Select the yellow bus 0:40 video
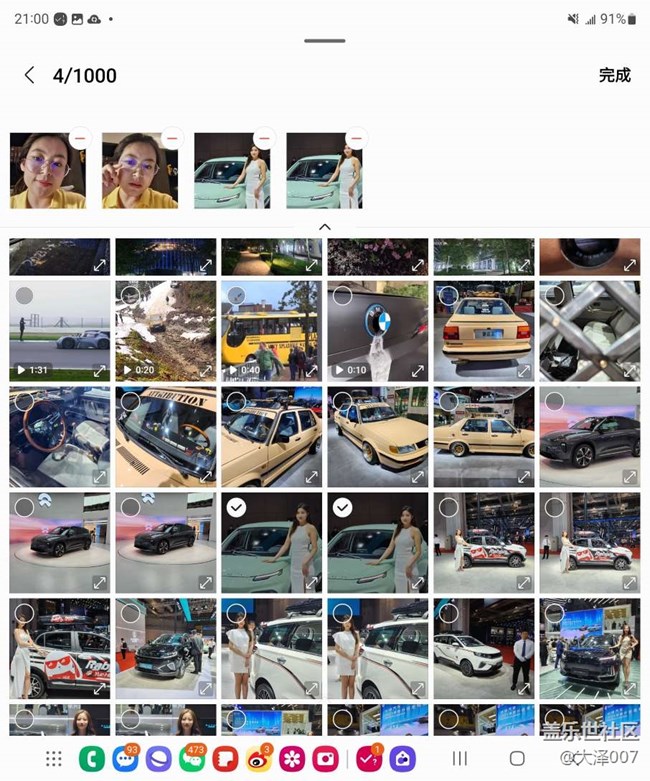650x781 pixels. point(237,296)
